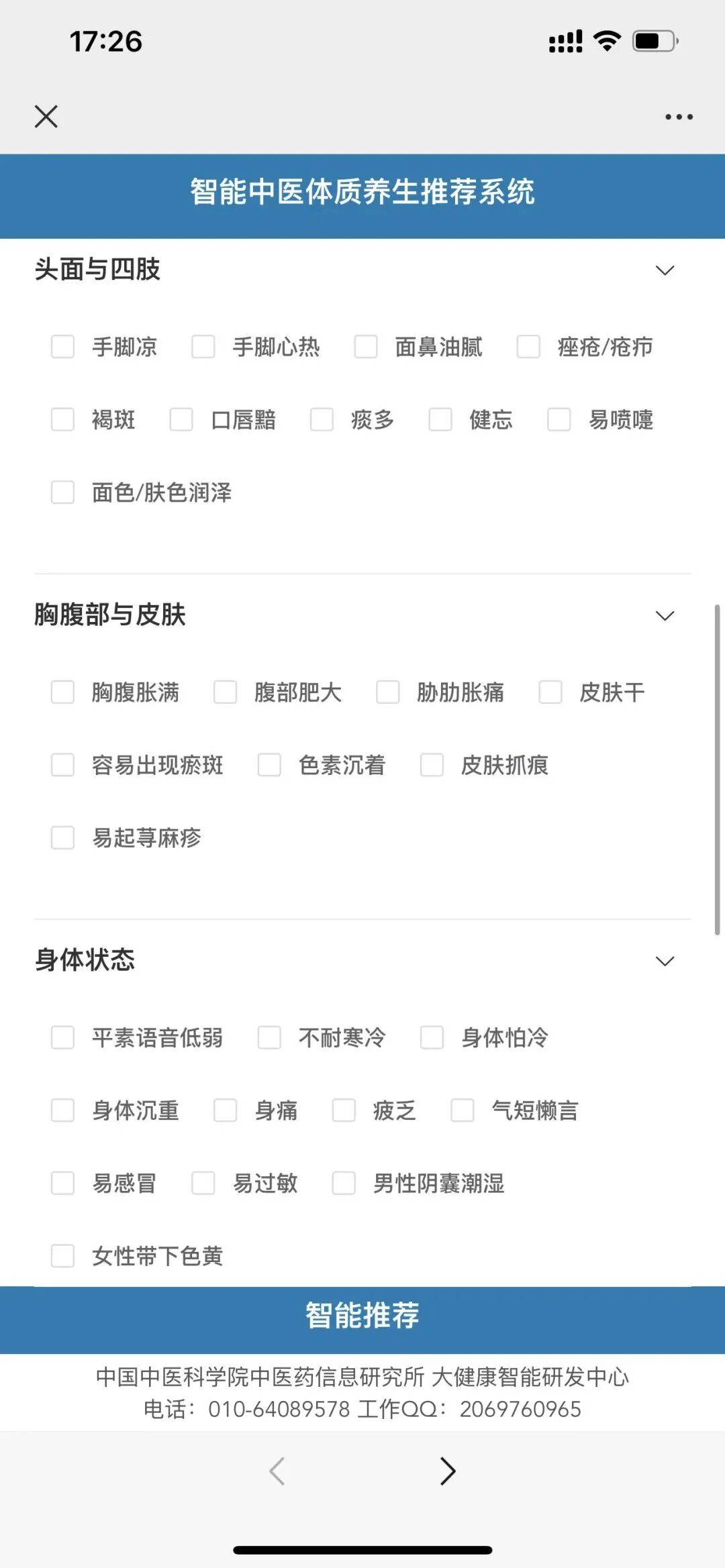This screenshot has width=725, height=1568.
Task: Check the 不耐寒冷 box
Action: [270, 1037]
